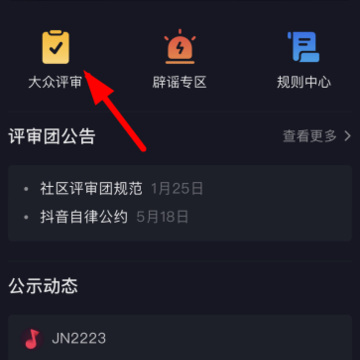Tap 查看更多 to see more announcements
This screenshot has height=360, width=360.
pos(317,136)
